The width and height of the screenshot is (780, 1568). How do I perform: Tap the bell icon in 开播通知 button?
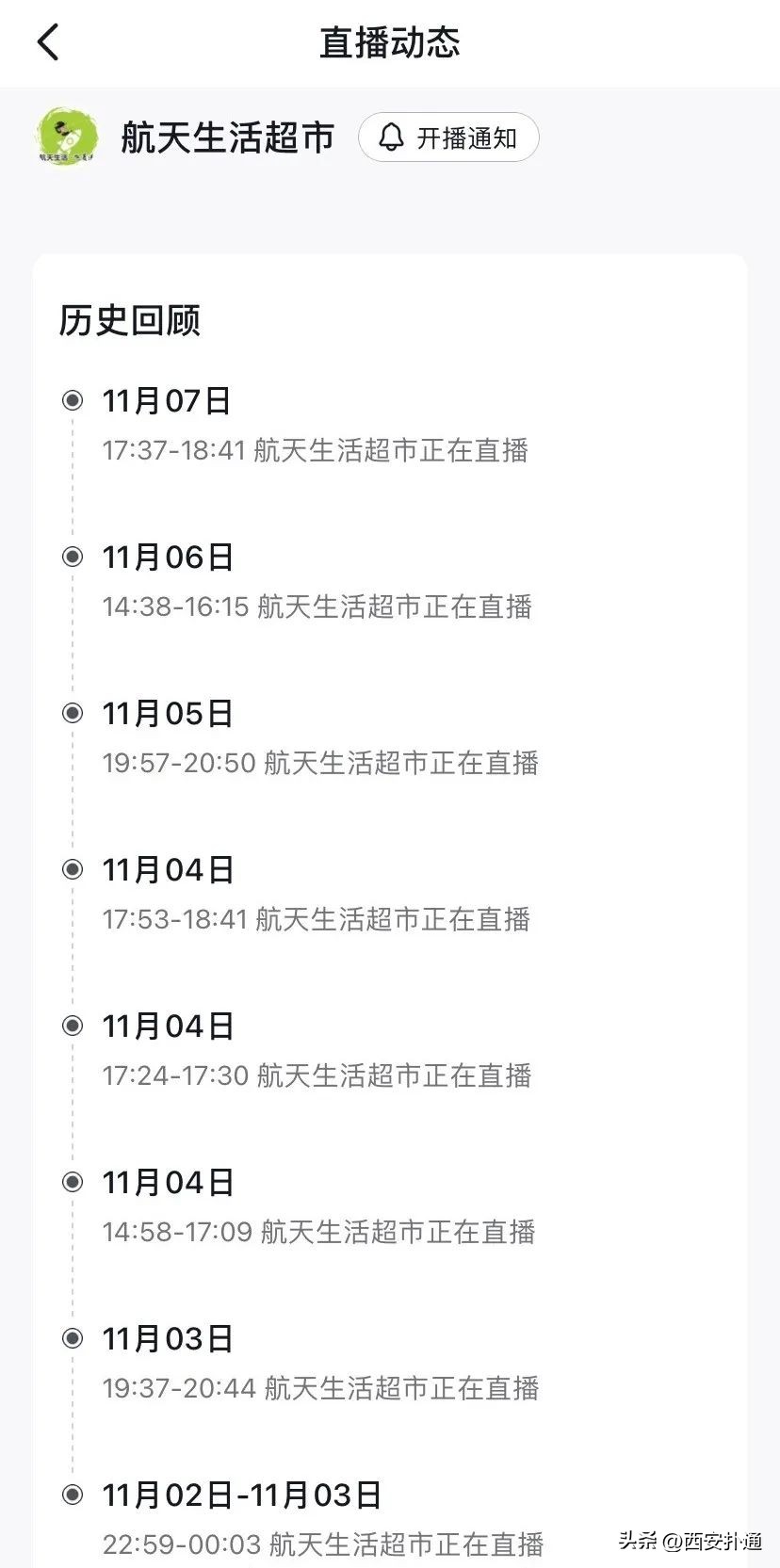[393, 137]
